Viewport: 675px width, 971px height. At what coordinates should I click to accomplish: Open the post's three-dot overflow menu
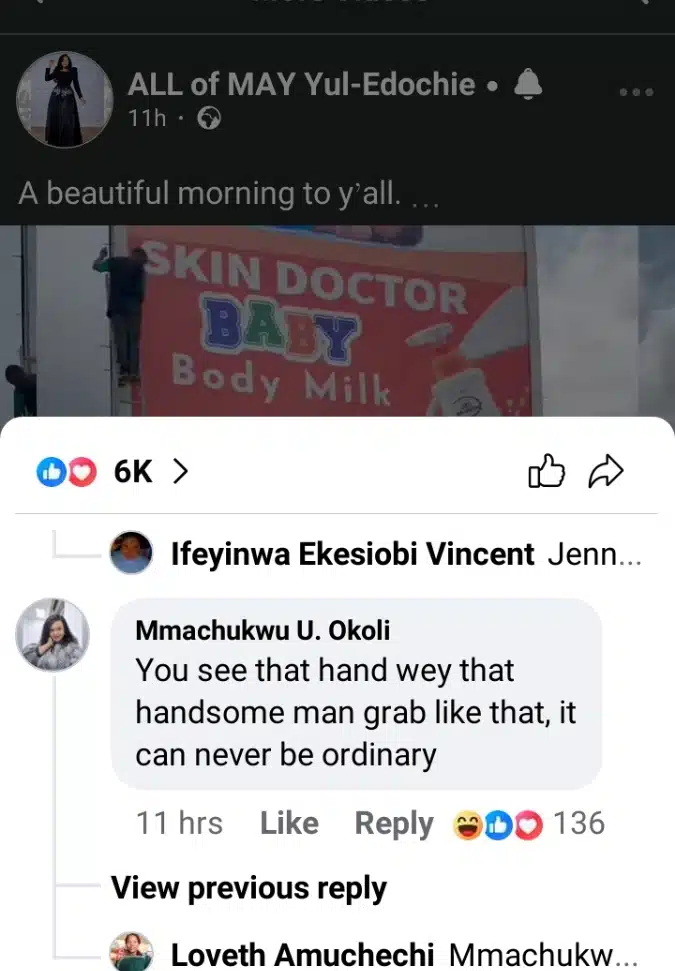pyautogui.click(x=635, y=92)
